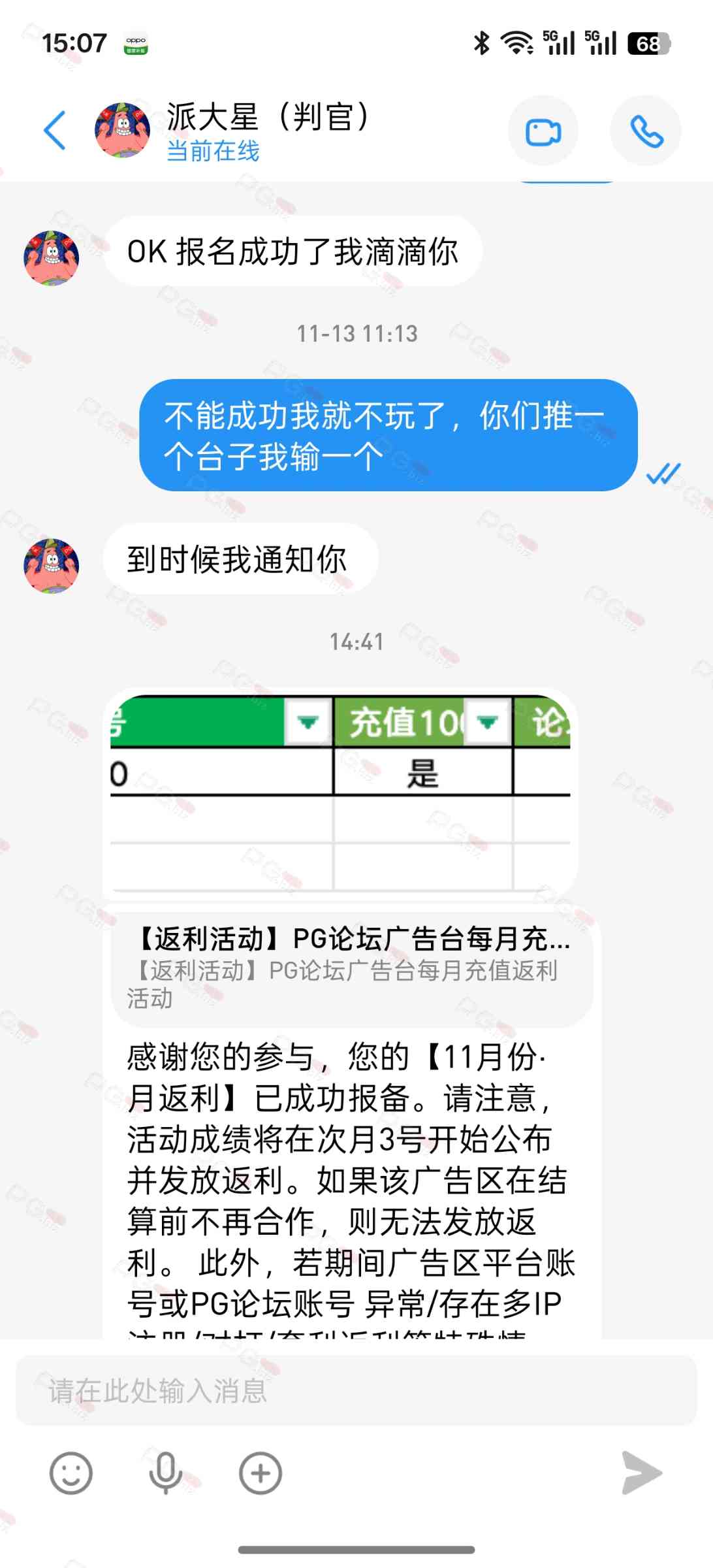
Task: Open the plus attachment menu
Action: click(260, 1473)
